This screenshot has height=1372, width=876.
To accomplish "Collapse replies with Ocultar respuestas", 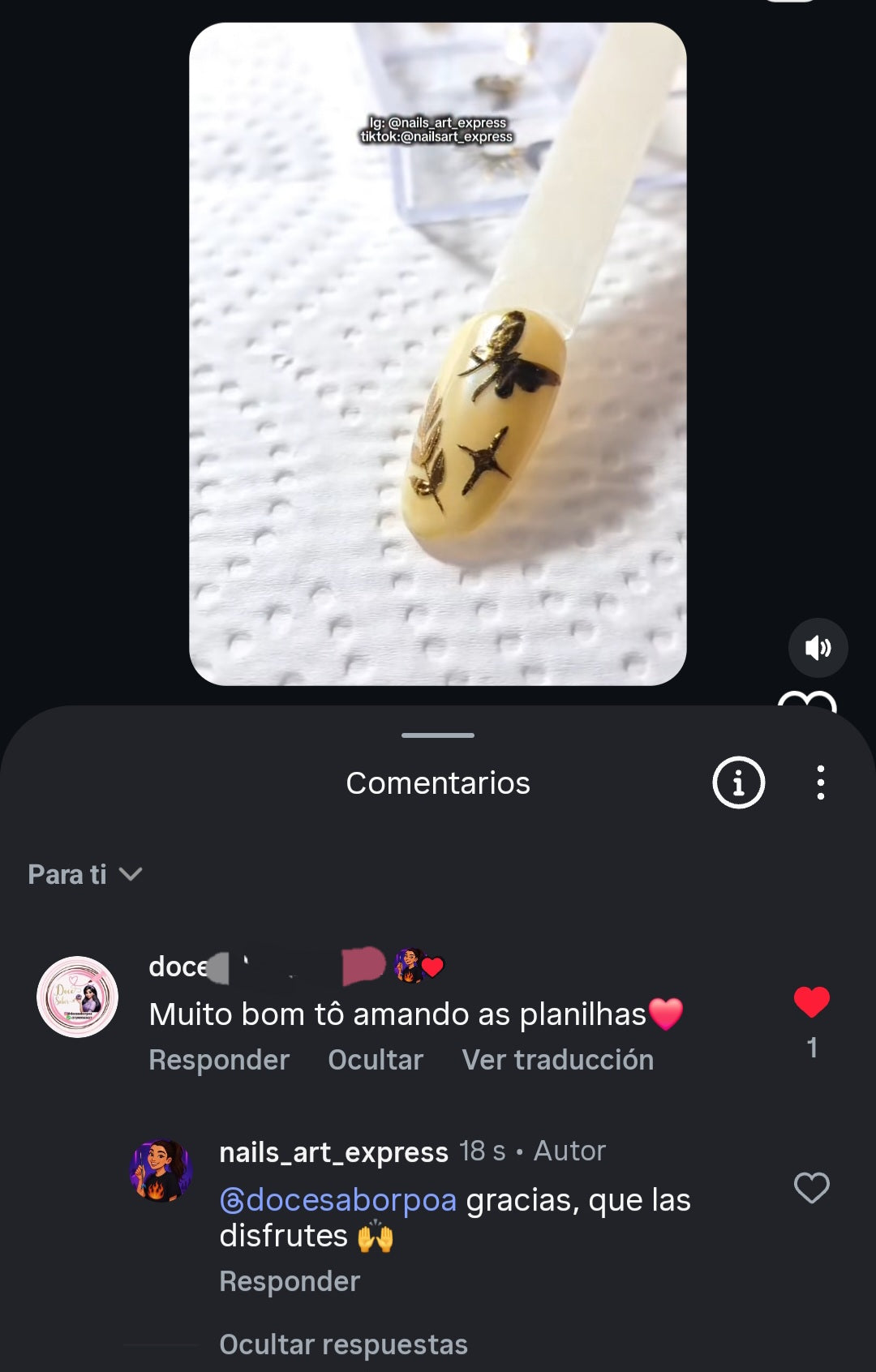I will pyautogui.click(x=343, y=1344).
